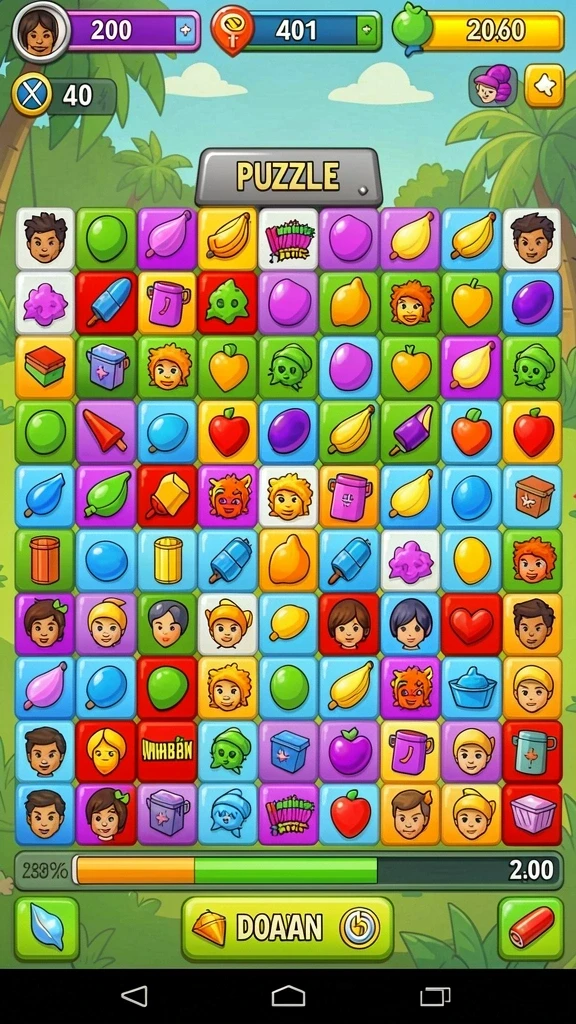Choose the pink basket on red tile
Viewport: 576px width, 1024px height.
pos(532,814)
